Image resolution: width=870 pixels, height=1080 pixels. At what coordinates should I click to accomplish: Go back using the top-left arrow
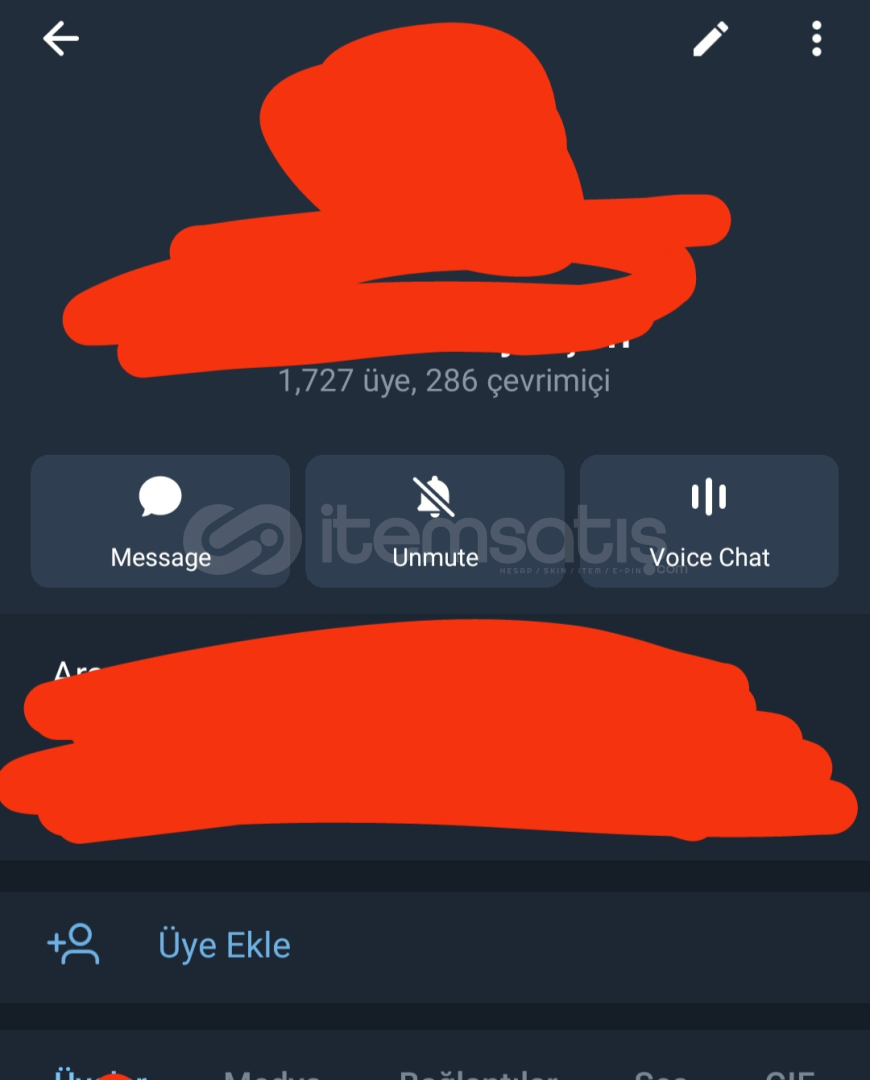pos(61,39)
